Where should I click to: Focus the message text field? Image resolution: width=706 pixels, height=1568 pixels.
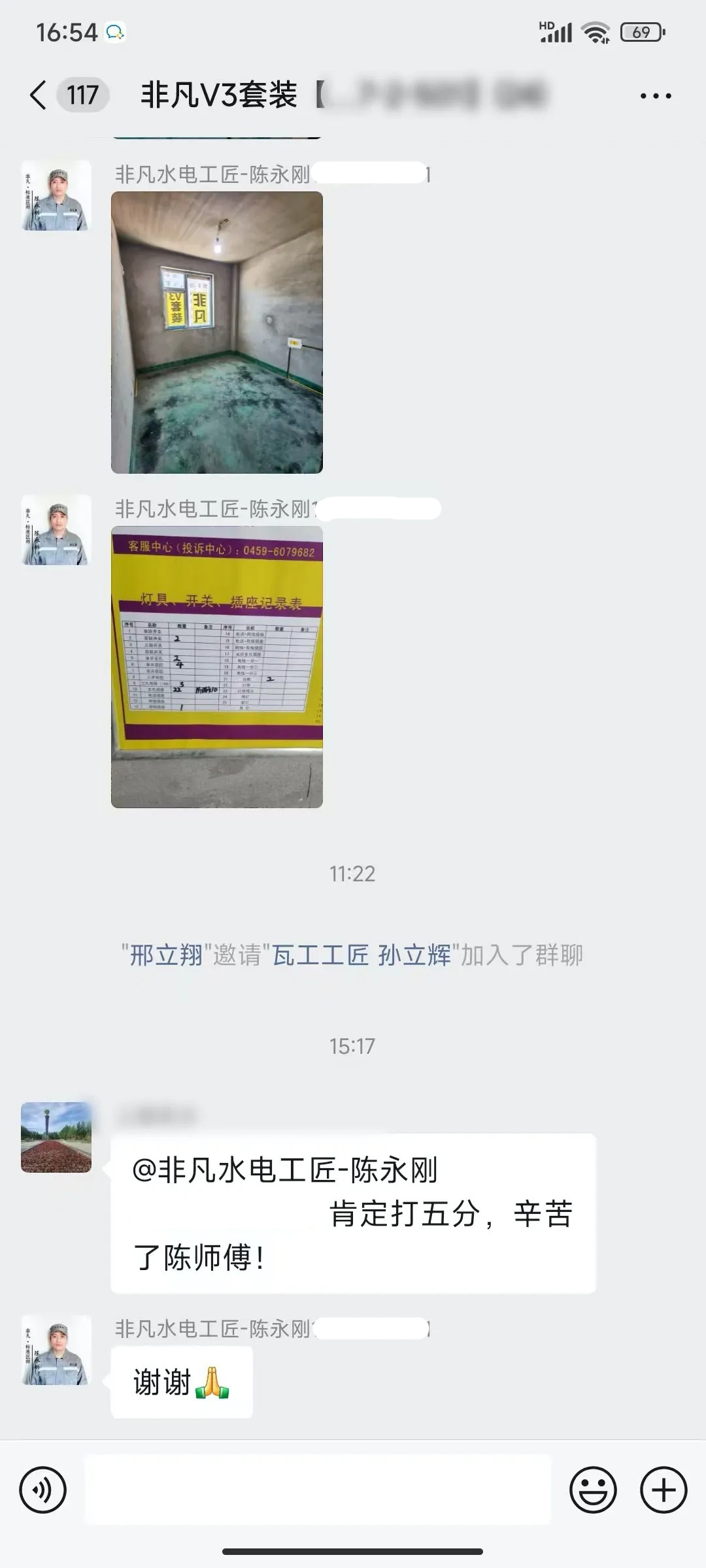tap(318, 1490)
